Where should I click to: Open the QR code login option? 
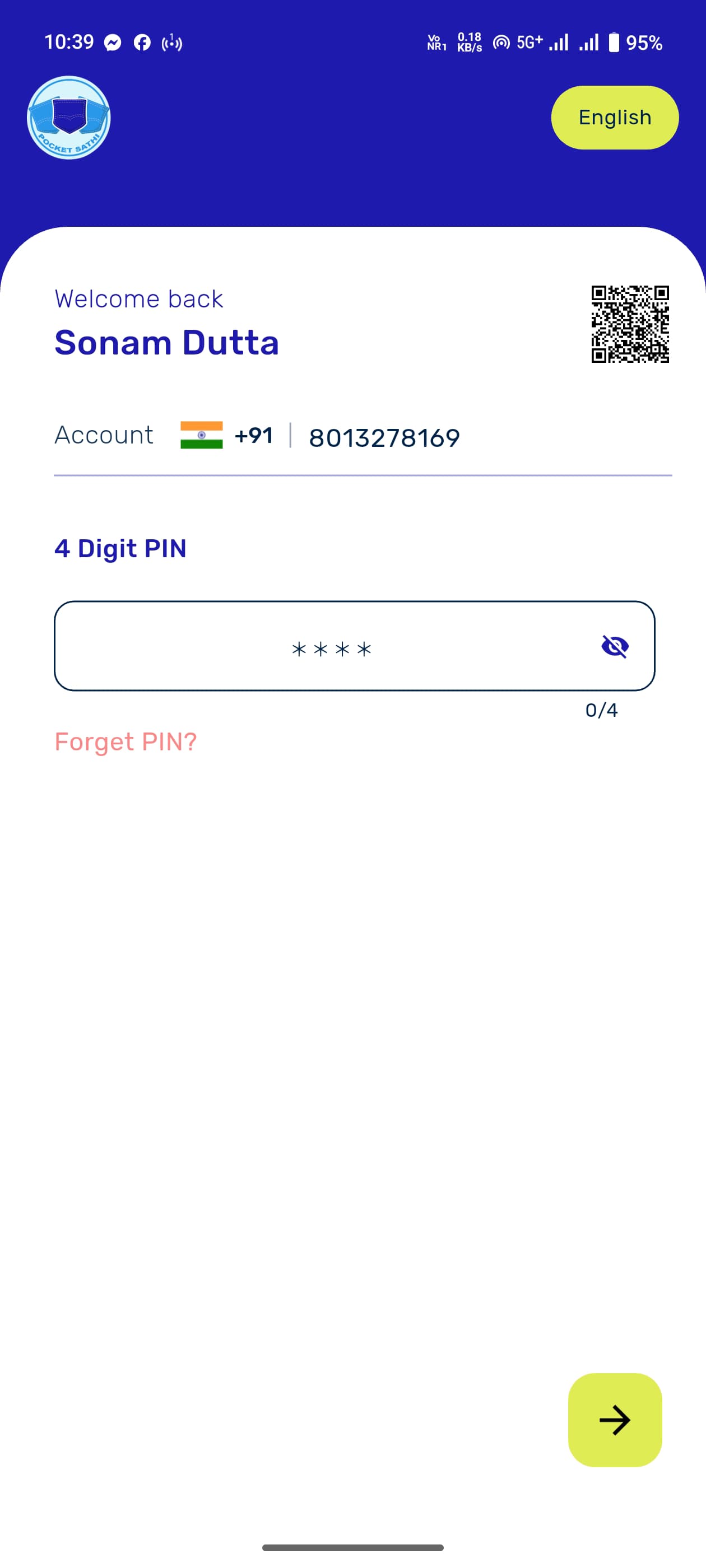click(629, 324)
